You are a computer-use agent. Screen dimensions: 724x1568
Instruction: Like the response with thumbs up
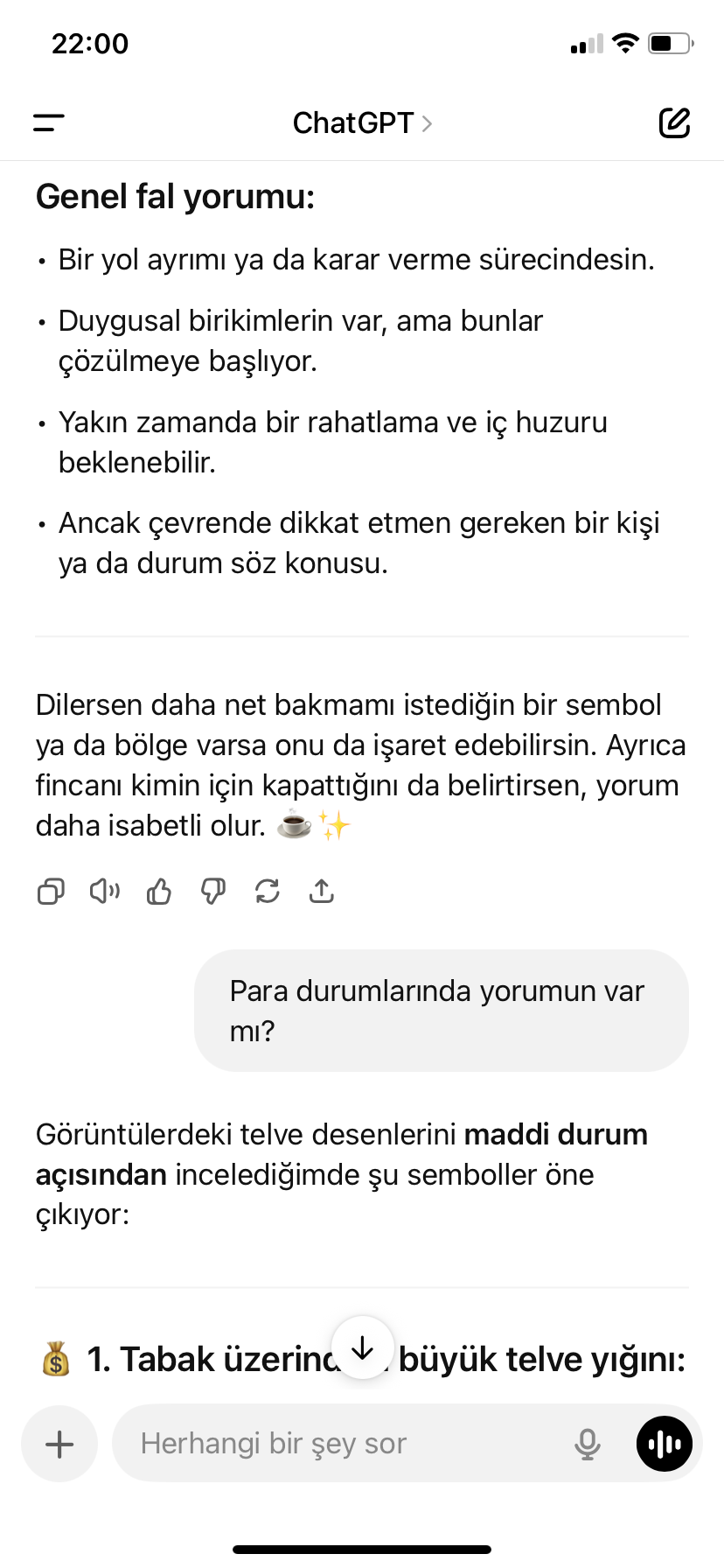(x=159, y=892)
